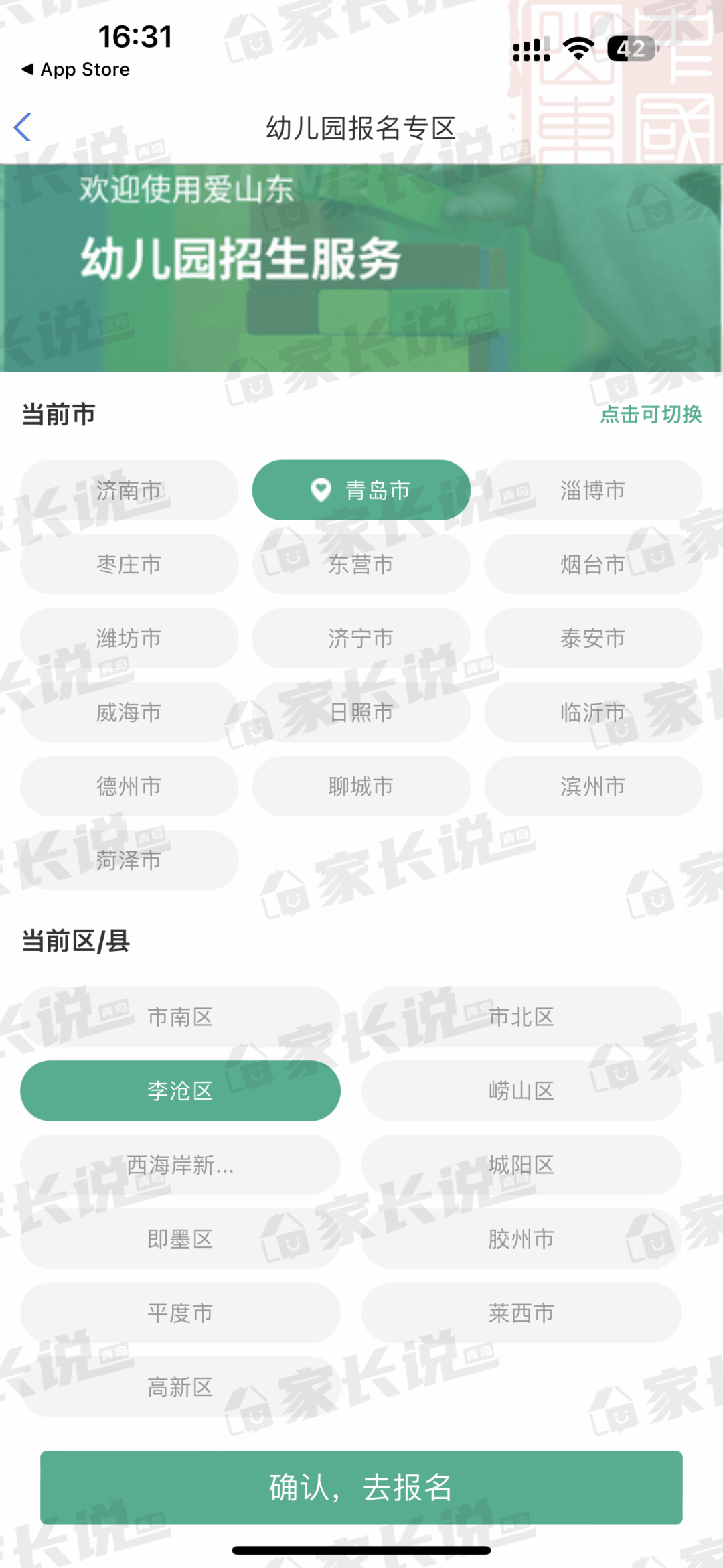Choose 临沂市 as current city
The width and height of the screenshot is (723, 1568).
click(x=593, y=712)
